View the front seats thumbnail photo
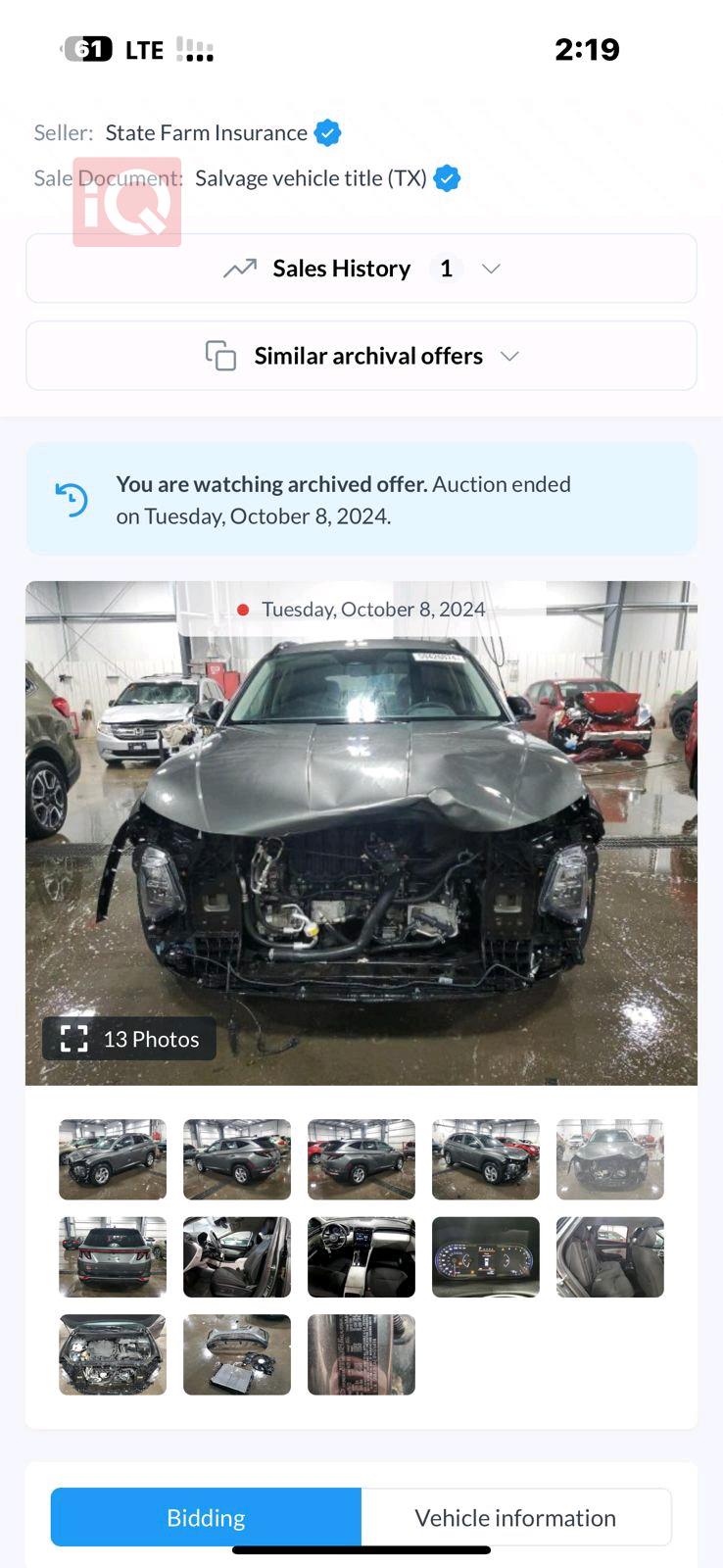Image resolution: width=723 pixels, height=1568 pixels. tap(237, 1257)
